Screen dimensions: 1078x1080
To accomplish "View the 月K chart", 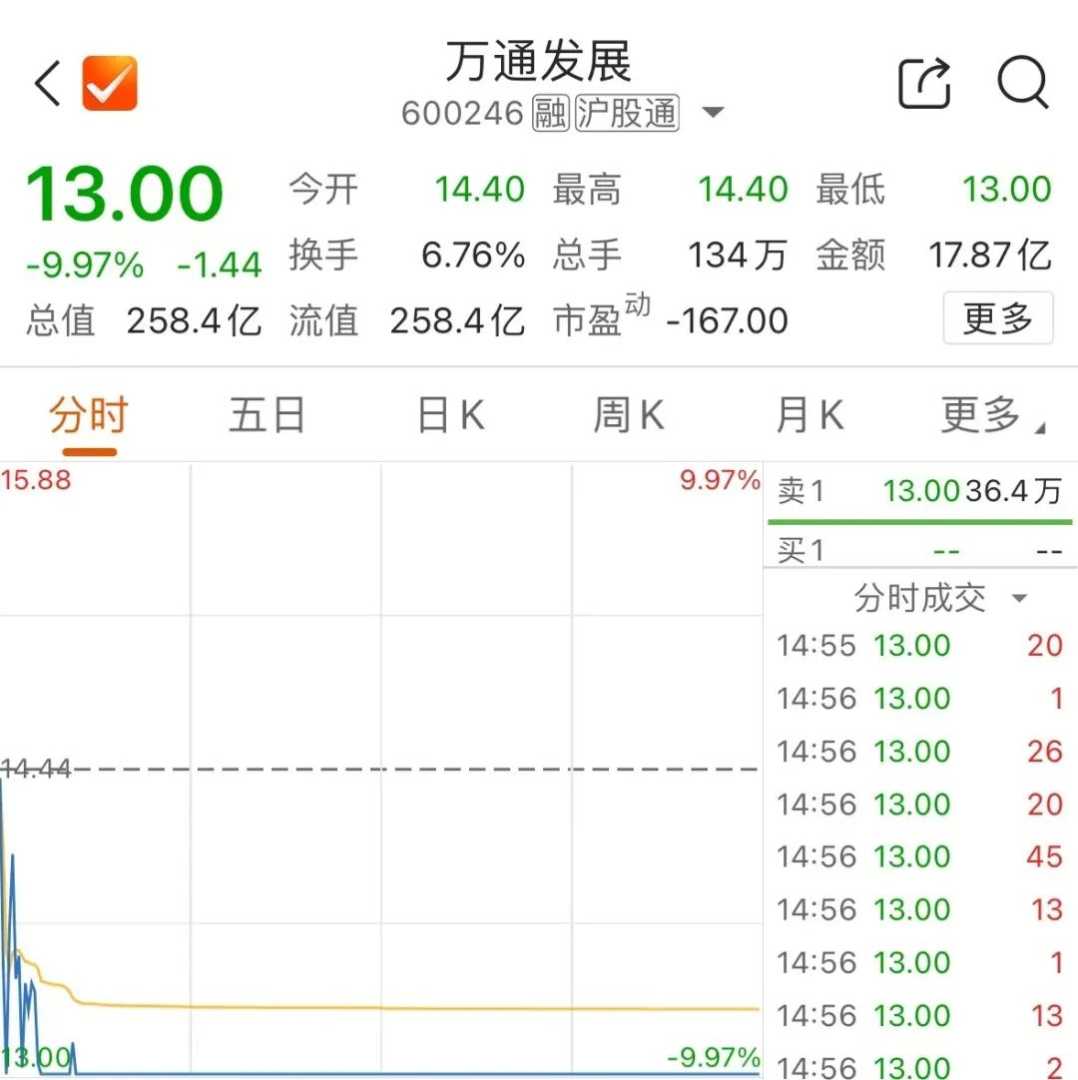I will (809, 415).
